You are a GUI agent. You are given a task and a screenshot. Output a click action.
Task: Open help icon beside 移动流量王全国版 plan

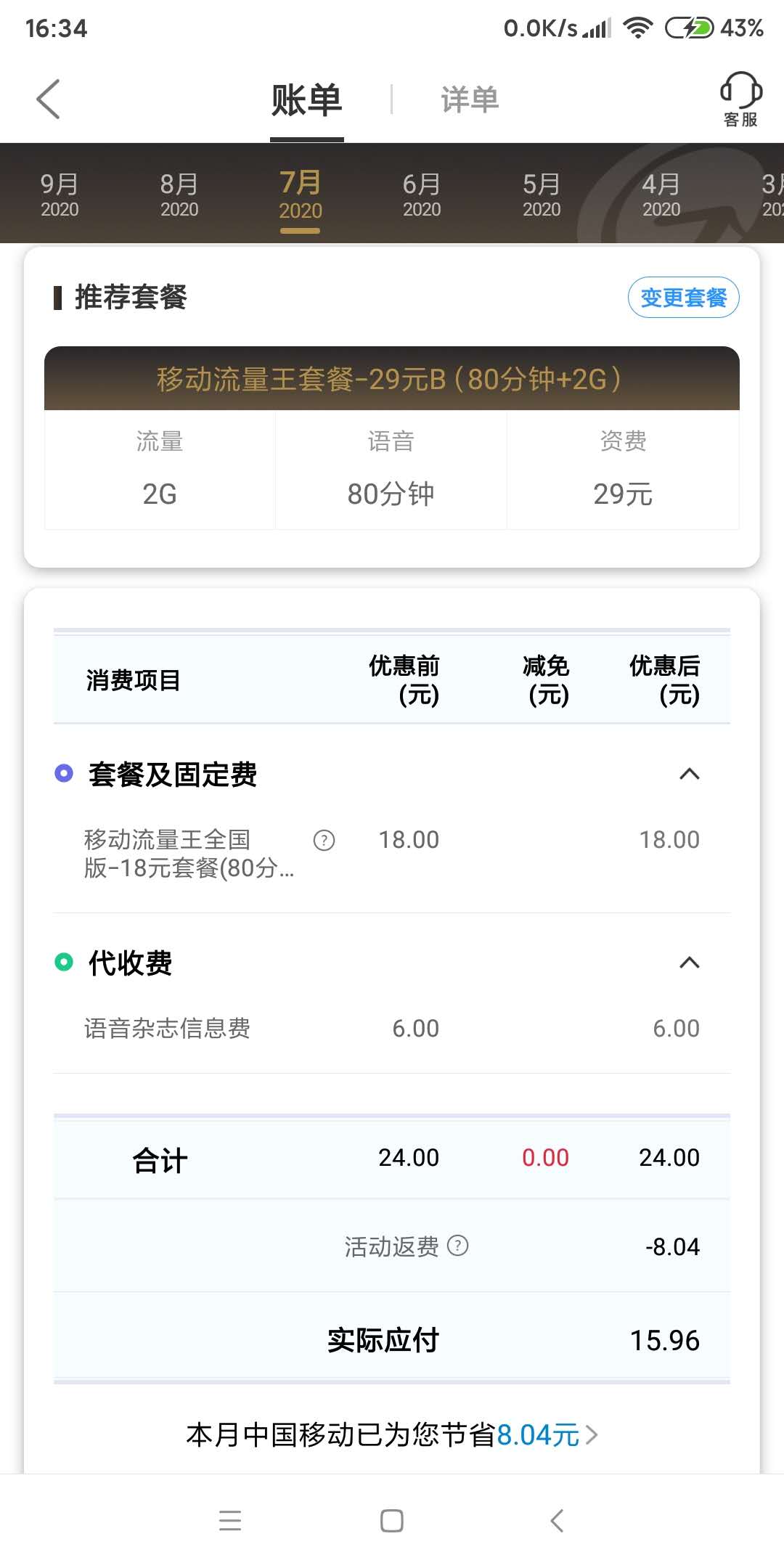pyautogui.click(x=324, y=840)
